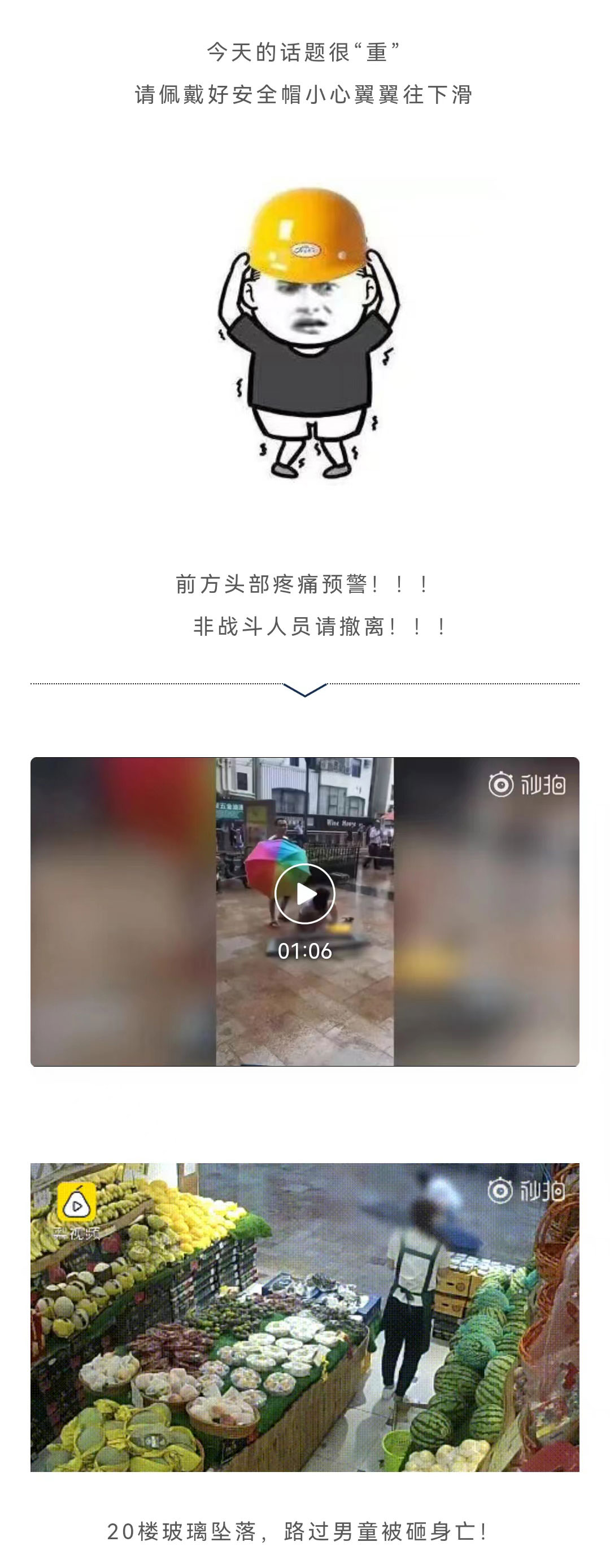Open the fruit shop surveillance image
Viewport: 610px width, 1568px height.
(x=304, y=1317)
